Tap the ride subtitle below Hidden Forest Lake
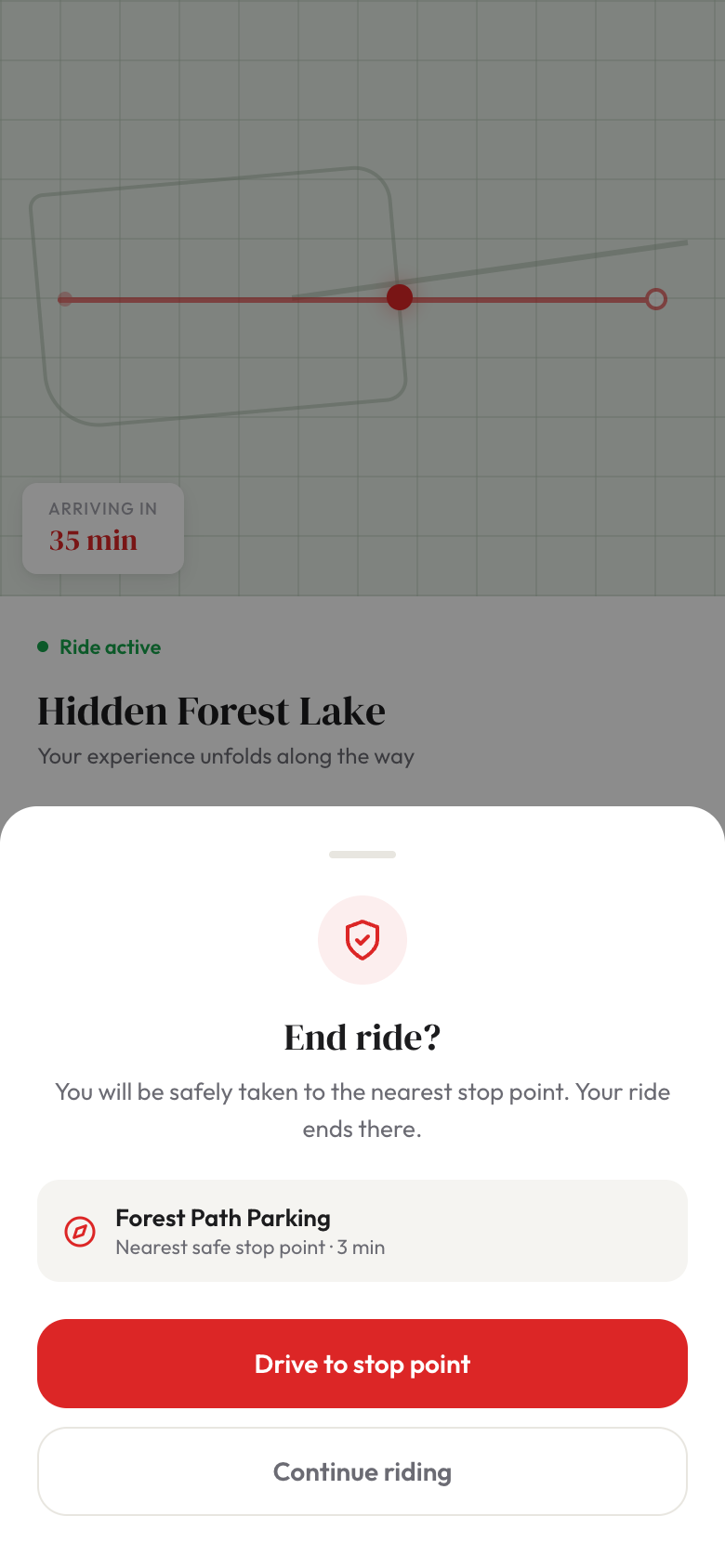The height and width of the screenshot is (1568, 725). point(225,756)
